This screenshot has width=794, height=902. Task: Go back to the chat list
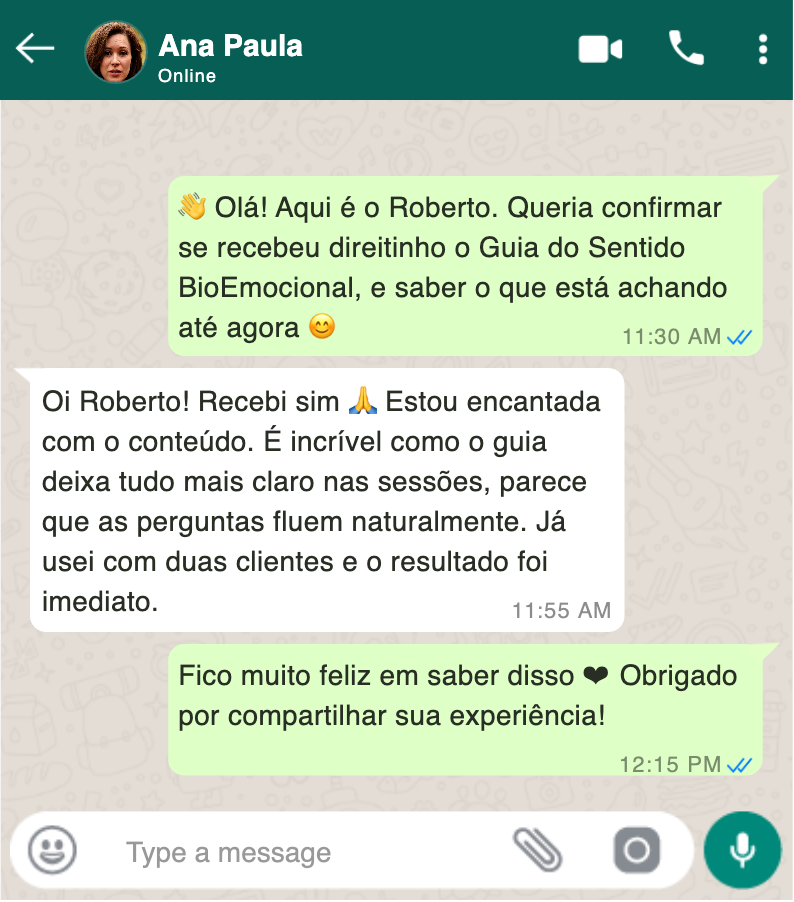pos(35,48)
